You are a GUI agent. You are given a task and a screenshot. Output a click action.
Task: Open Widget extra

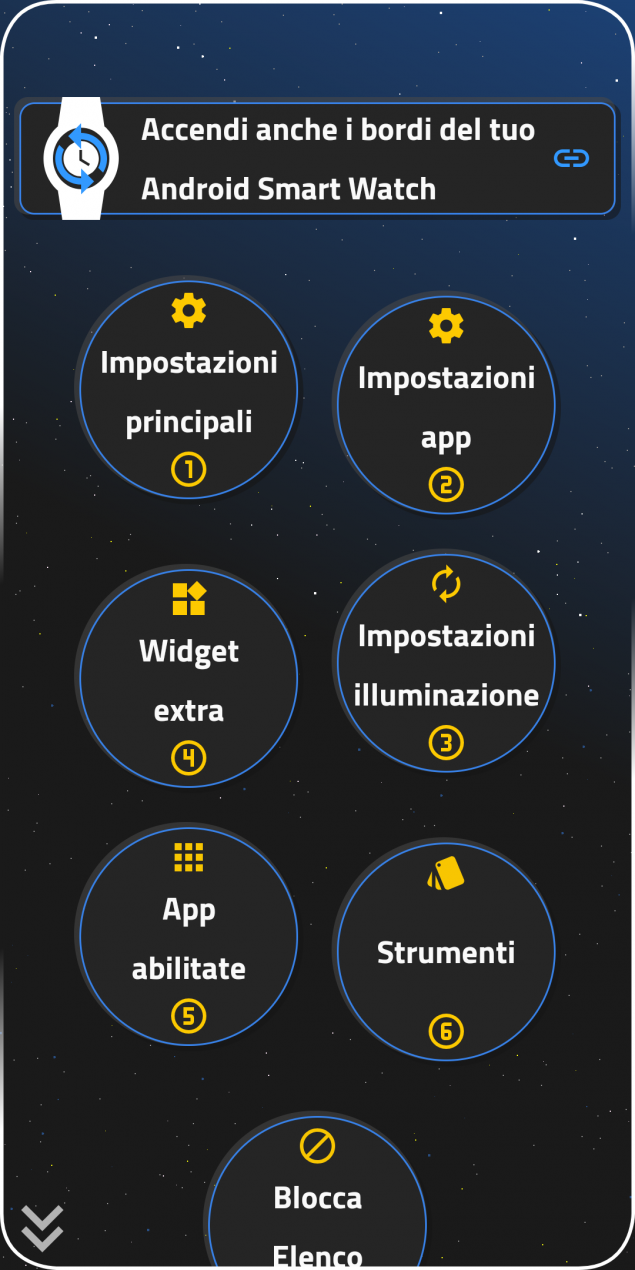coord(188,677)
